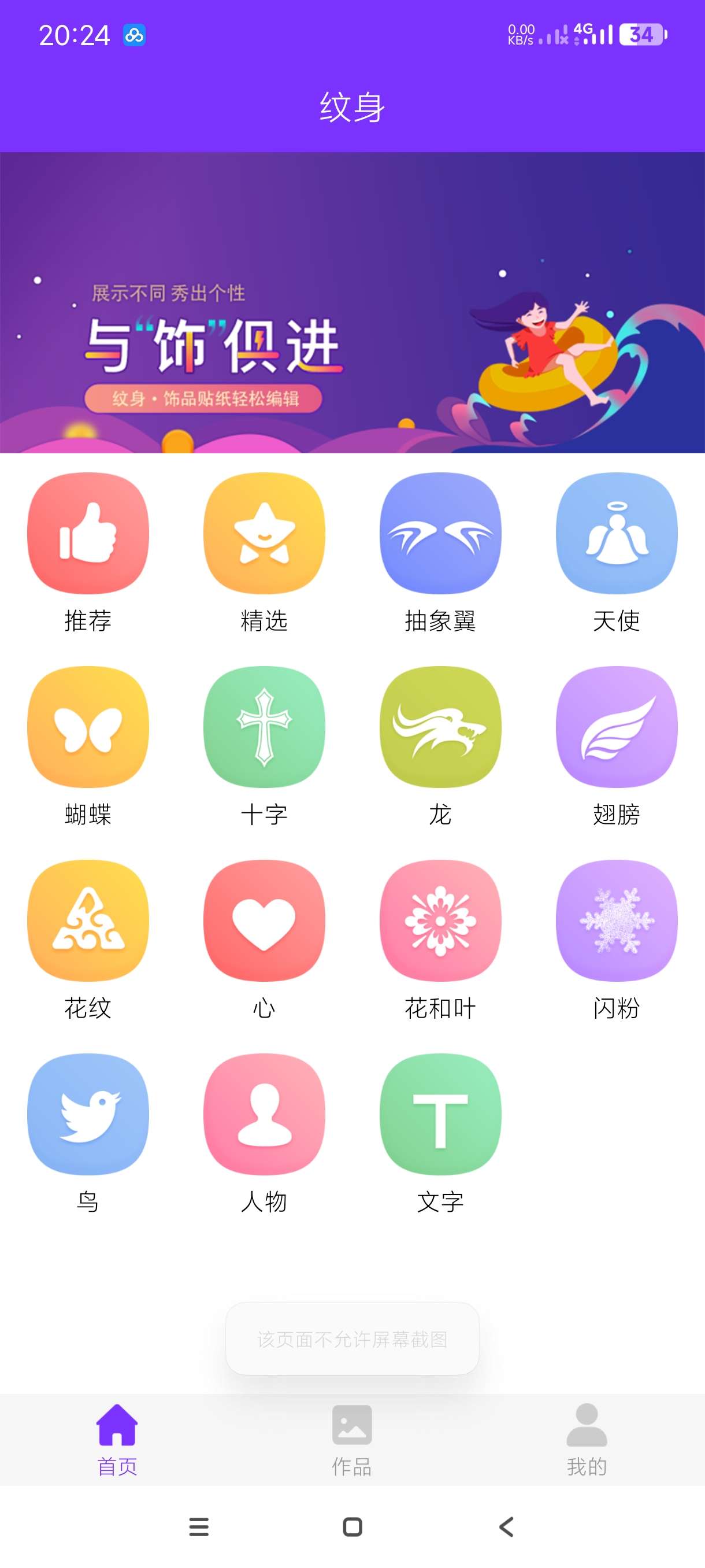705x1568 pixels.
Task: Open the 精选 category
Action: (264, 534)
